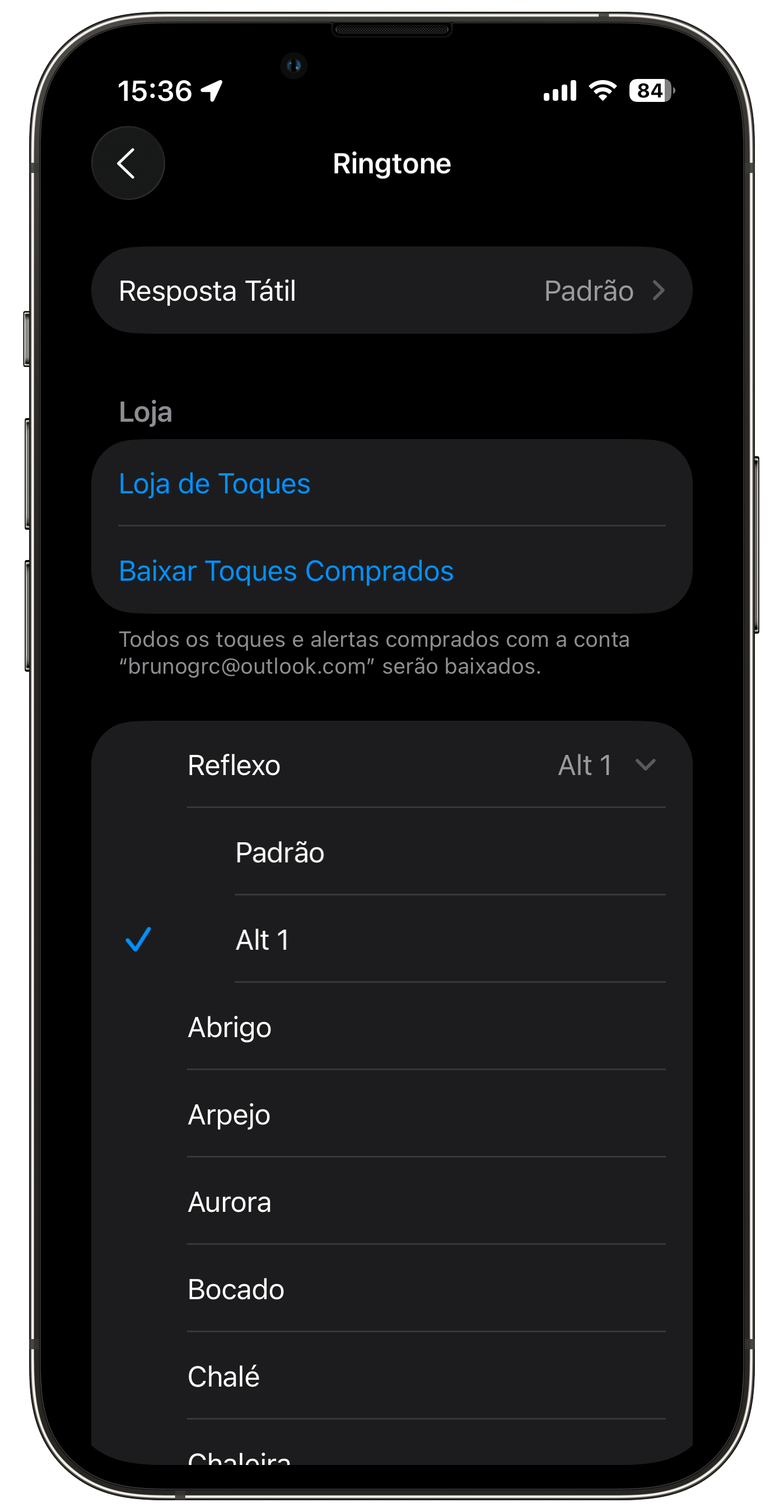Choose the Arpejo ringtone
This screenshot has height=1512, width=784.
pyautogui.click(x=392, y=1114)
